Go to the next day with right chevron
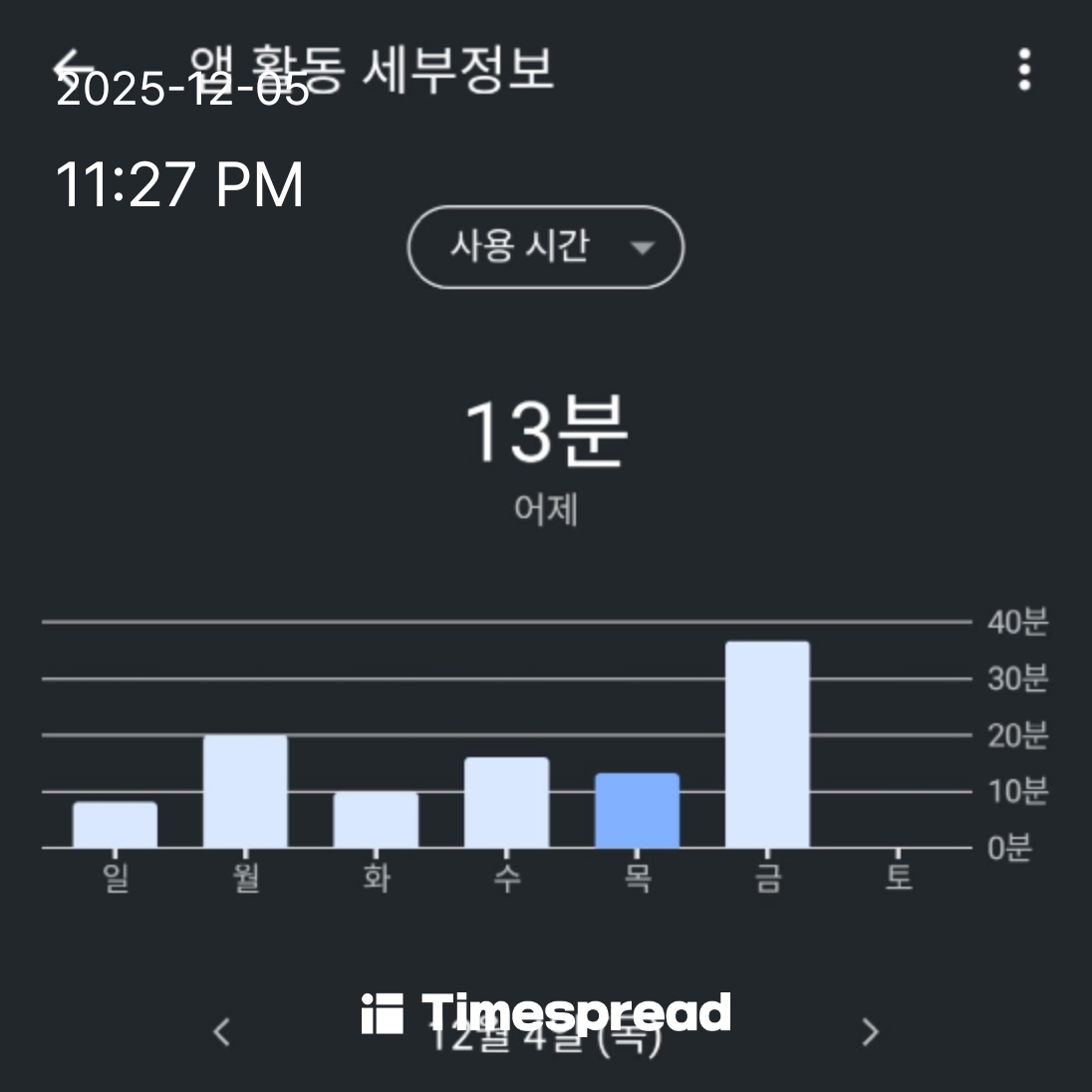This screenshot has width=1092, height=1092. click(x=870, y=1031)
